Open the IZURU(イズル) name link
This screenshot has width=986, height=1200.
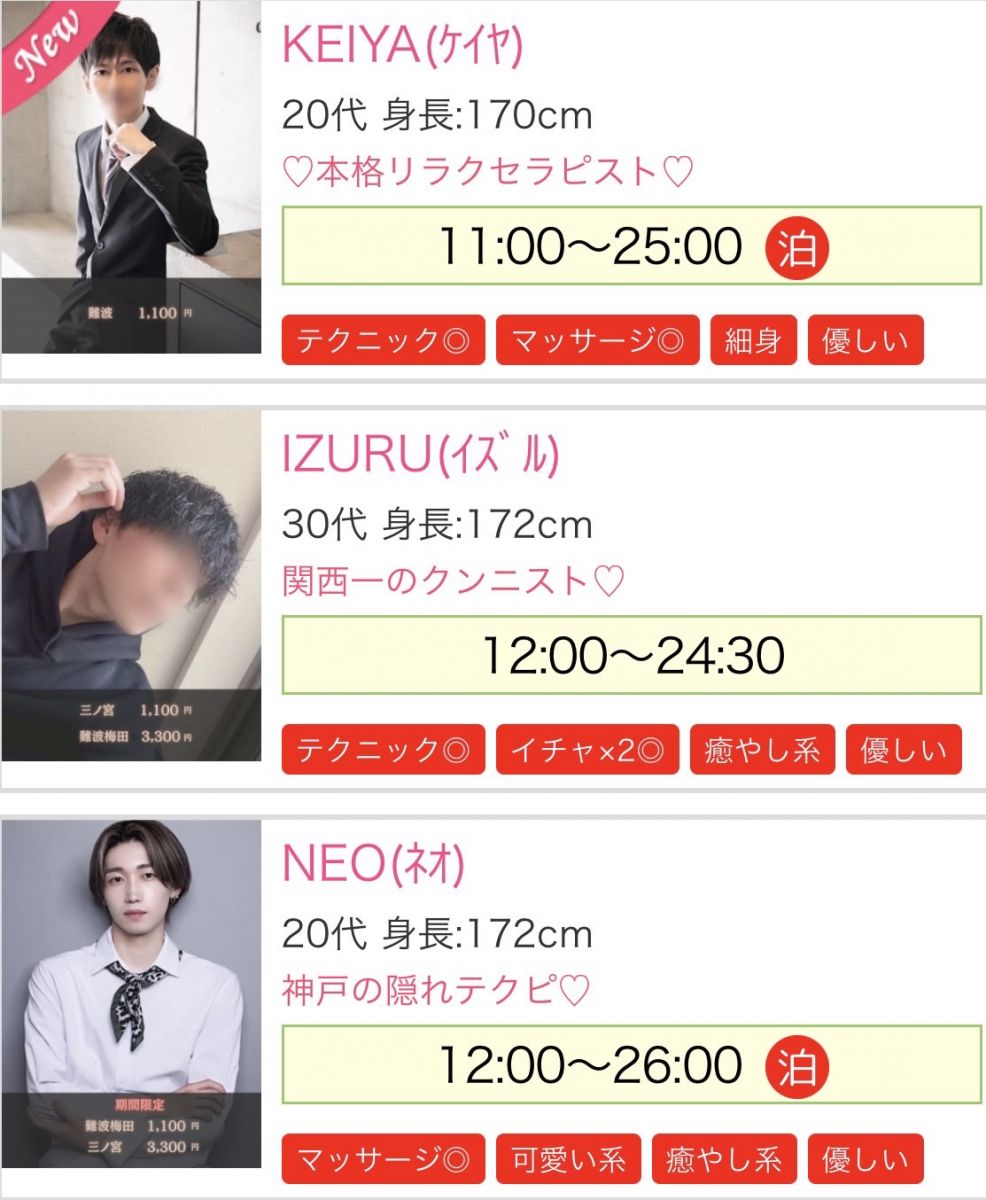coord(420,456)
